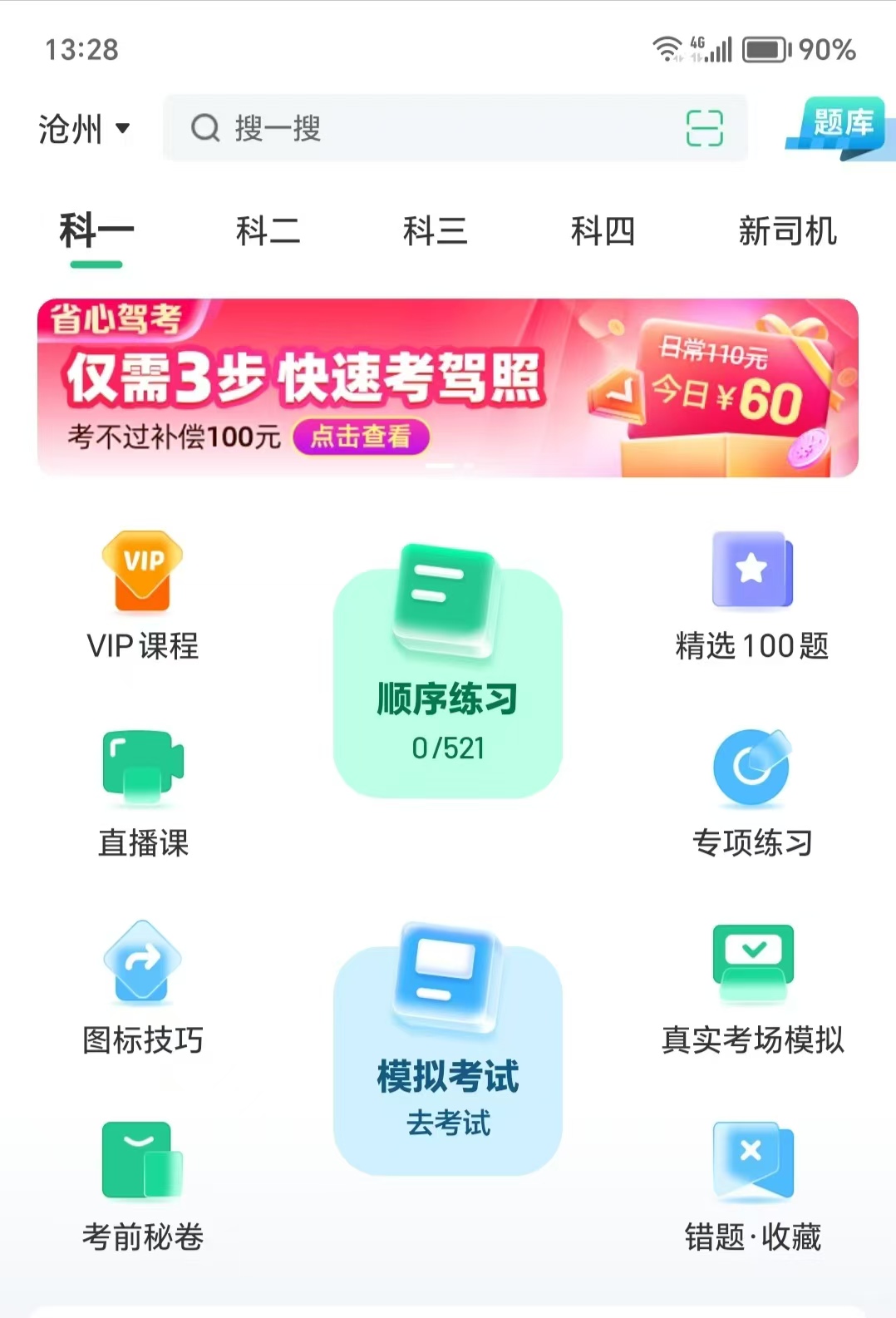896x1318 pixels.
Task: Switch to the 科三 tab
Action: [x=435, y=231]
